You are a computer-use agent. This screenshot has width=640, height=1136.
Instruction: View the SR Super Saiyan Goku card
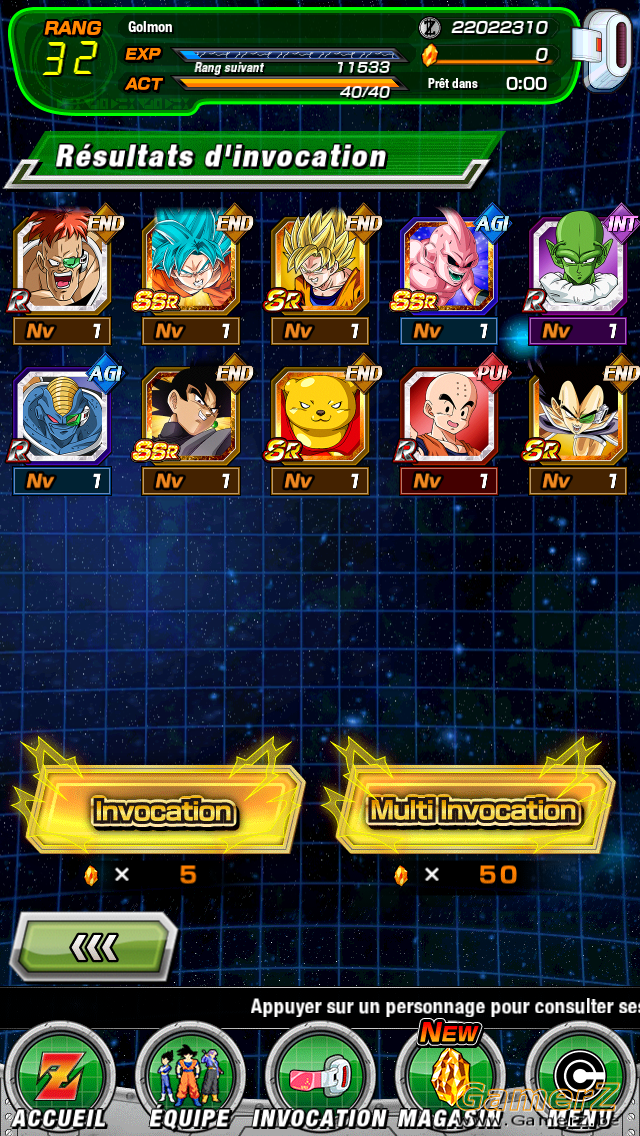pyautogui.click(x=320, y=267)
